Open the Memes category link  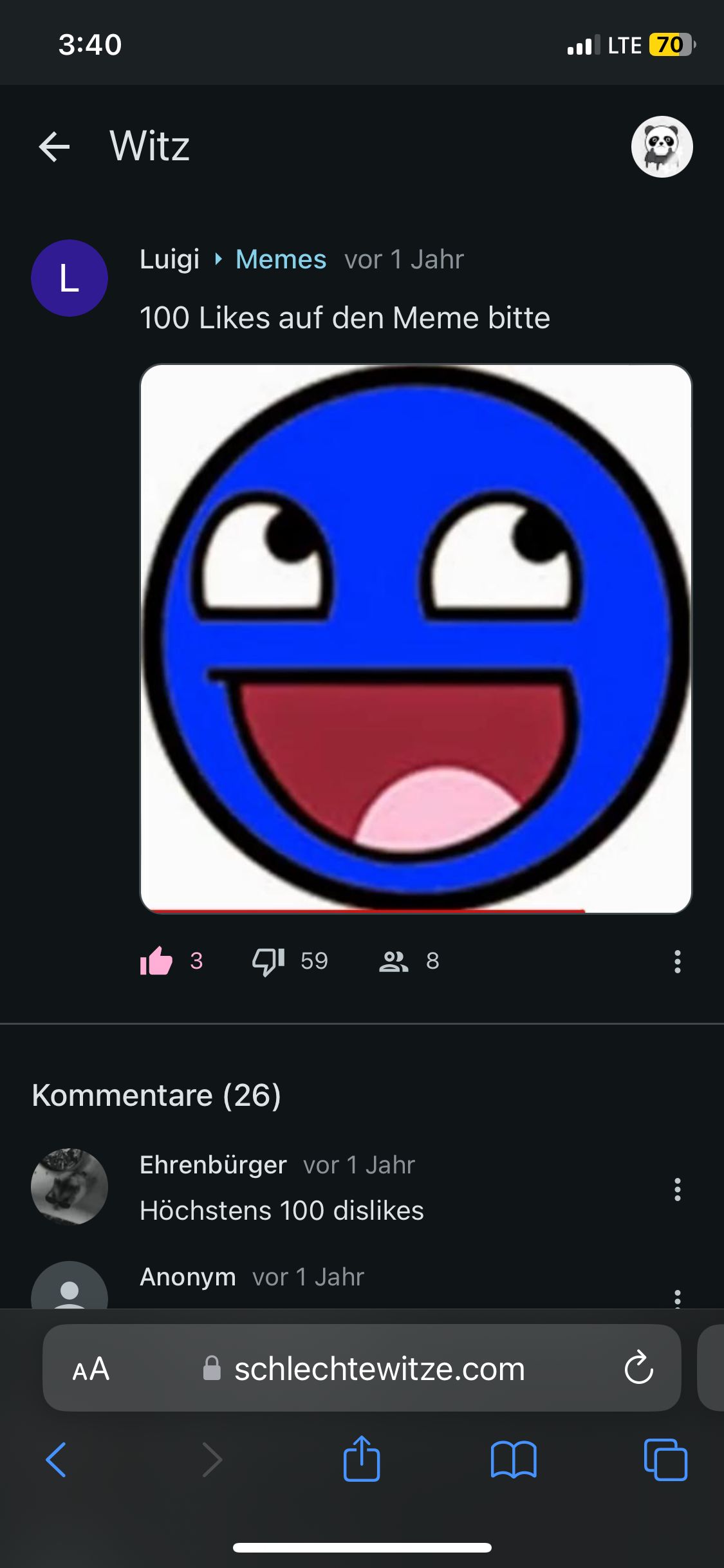point(281,259)
